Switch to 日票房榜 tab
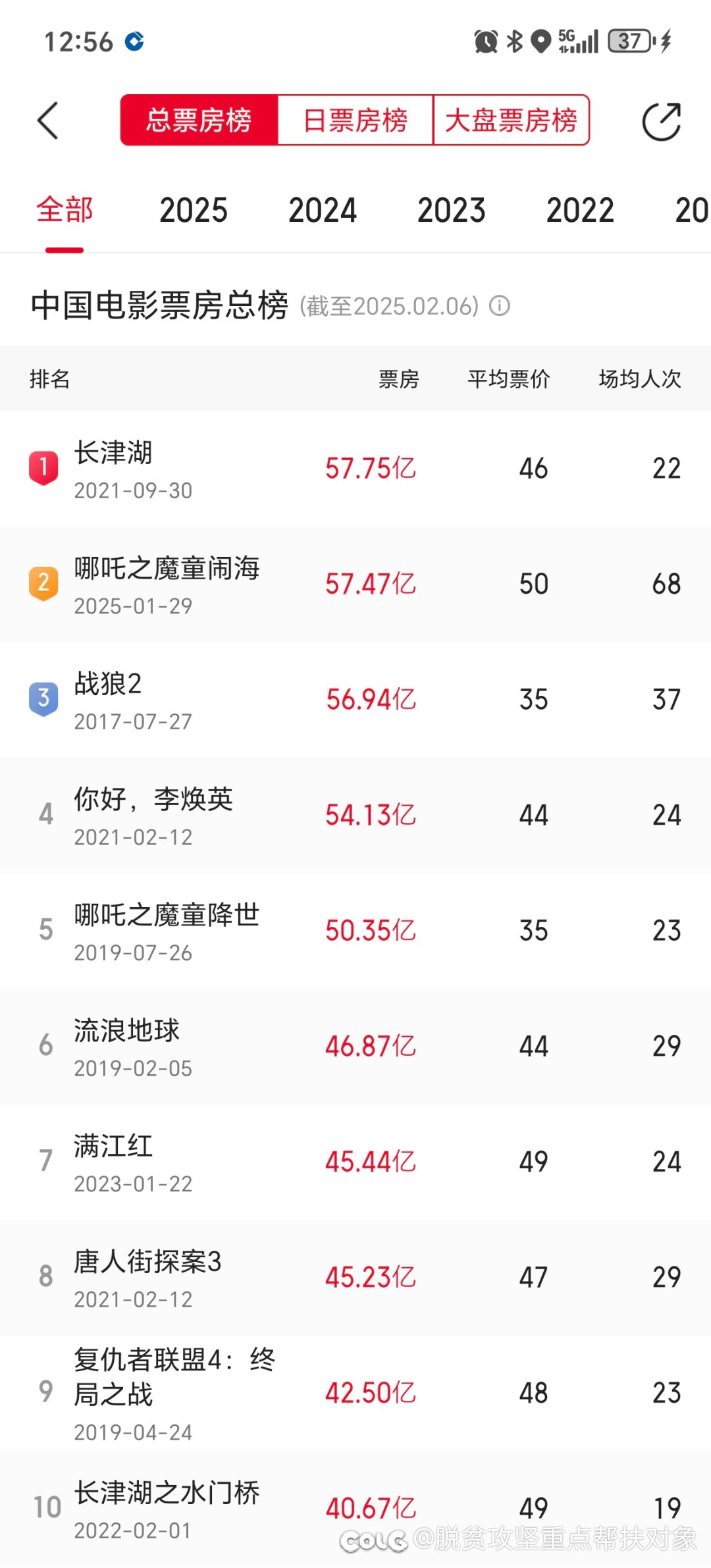 (355, 120)
